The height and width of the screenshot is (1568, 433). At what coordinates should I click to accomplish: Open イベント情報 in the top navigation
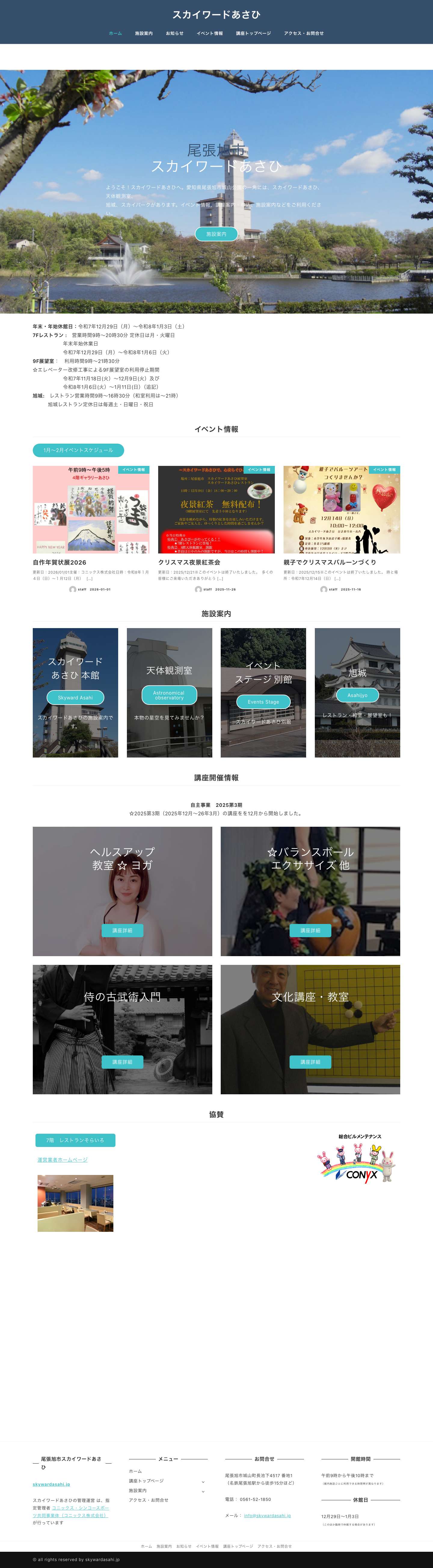[209, 33]
